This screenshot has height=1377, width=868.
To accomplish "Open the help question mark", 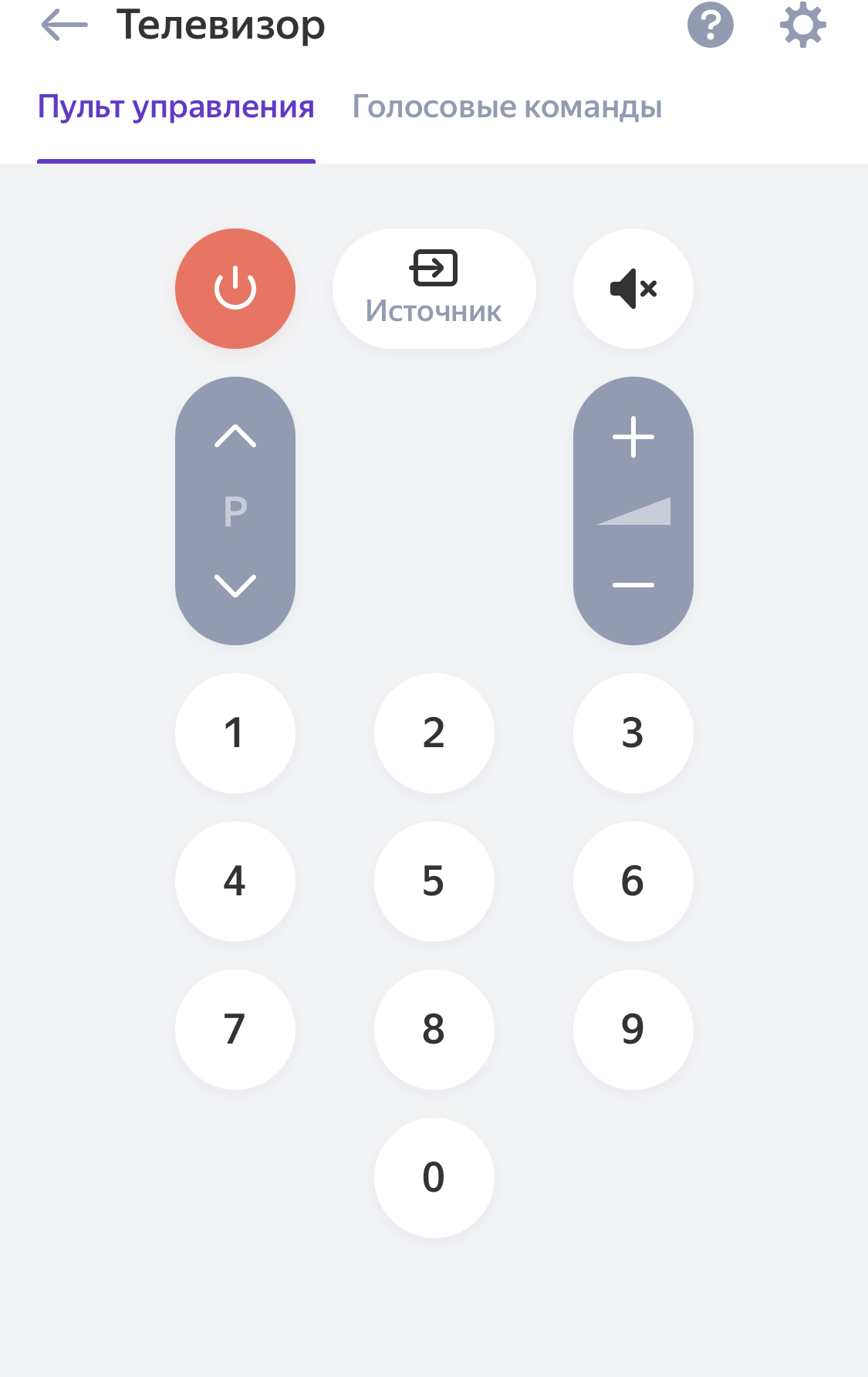I will click(710, 25).
